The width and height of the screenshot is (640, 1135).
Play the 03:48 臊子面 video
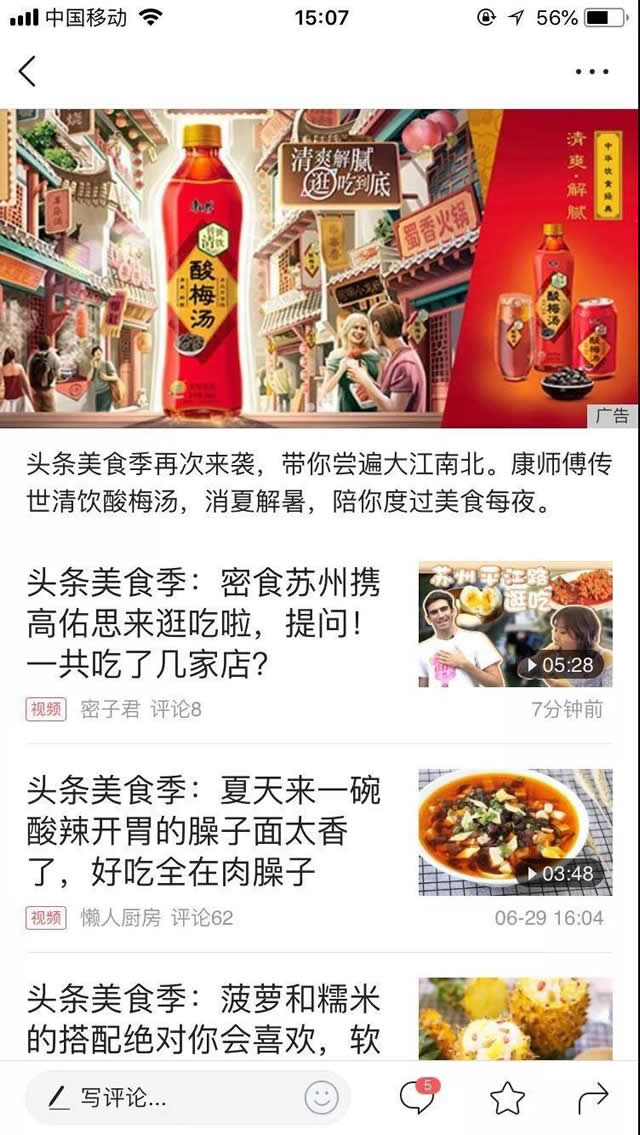515,832
